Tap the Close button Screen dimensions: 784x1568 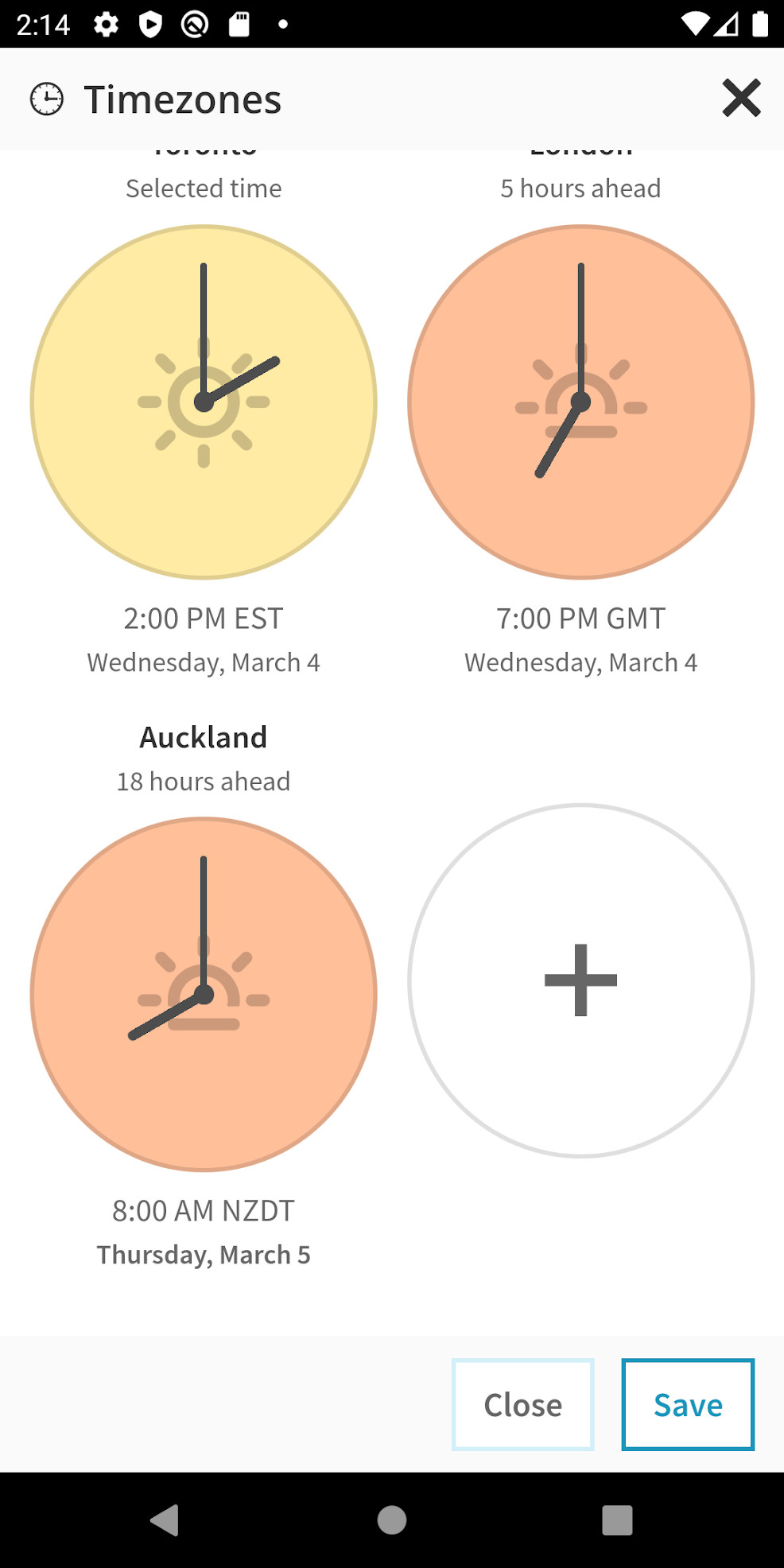tap(522, 1404)
